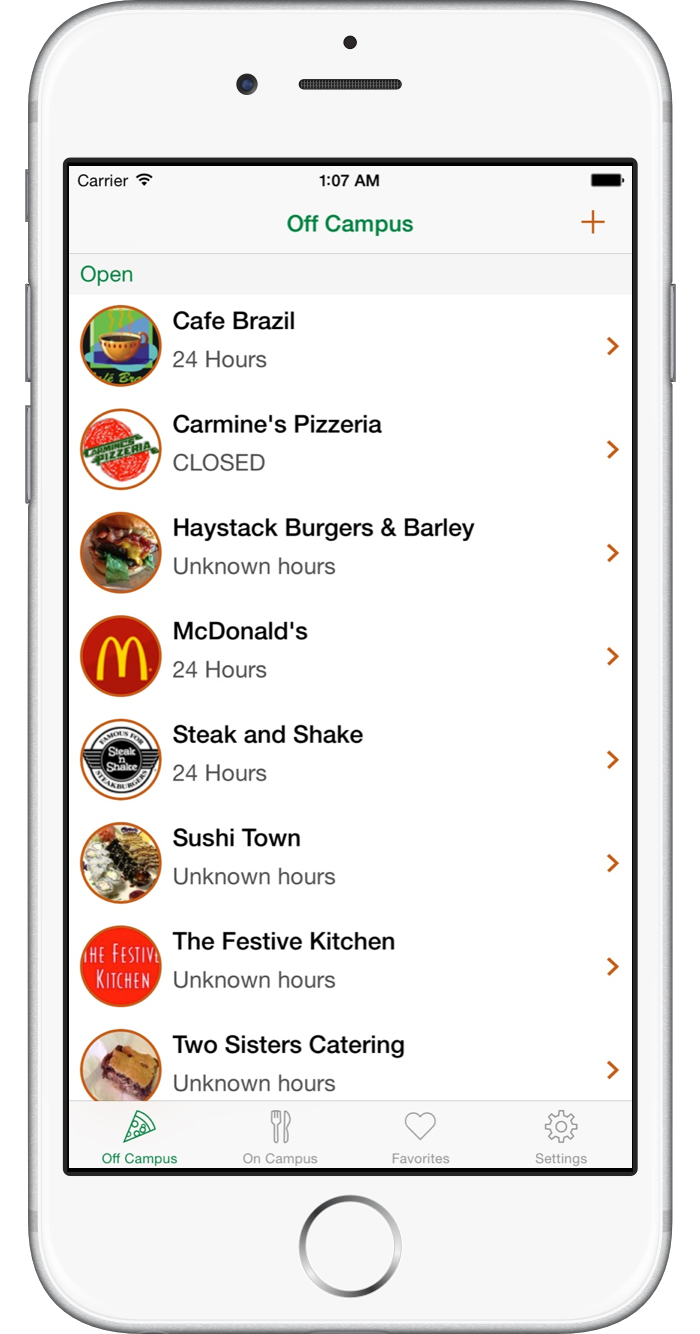Show Sushi Town details
Viewport: 700px width, 1334px height.
click(349, 863)
